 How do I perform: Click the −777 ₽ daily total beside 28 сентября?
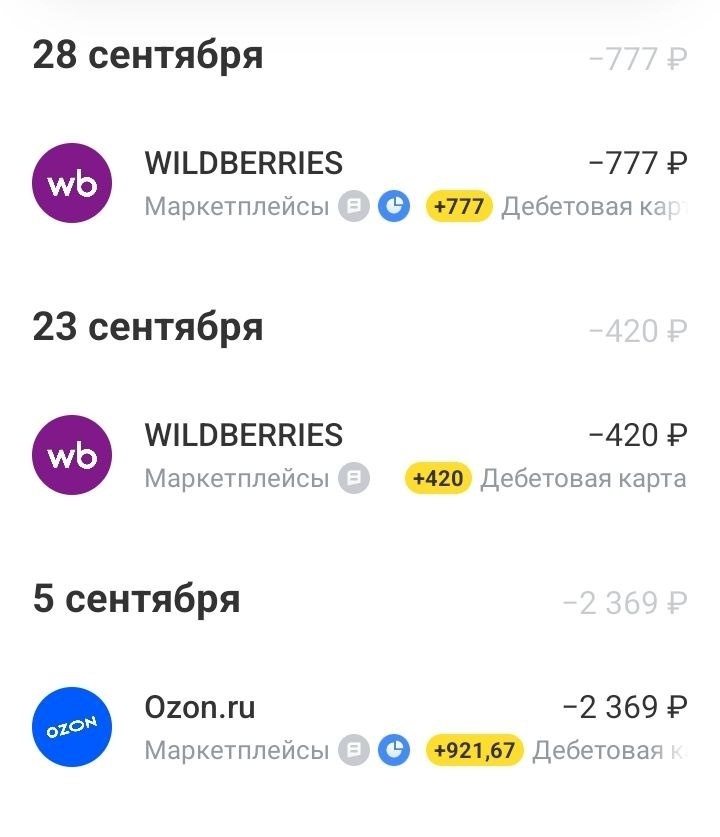[634, 58]
